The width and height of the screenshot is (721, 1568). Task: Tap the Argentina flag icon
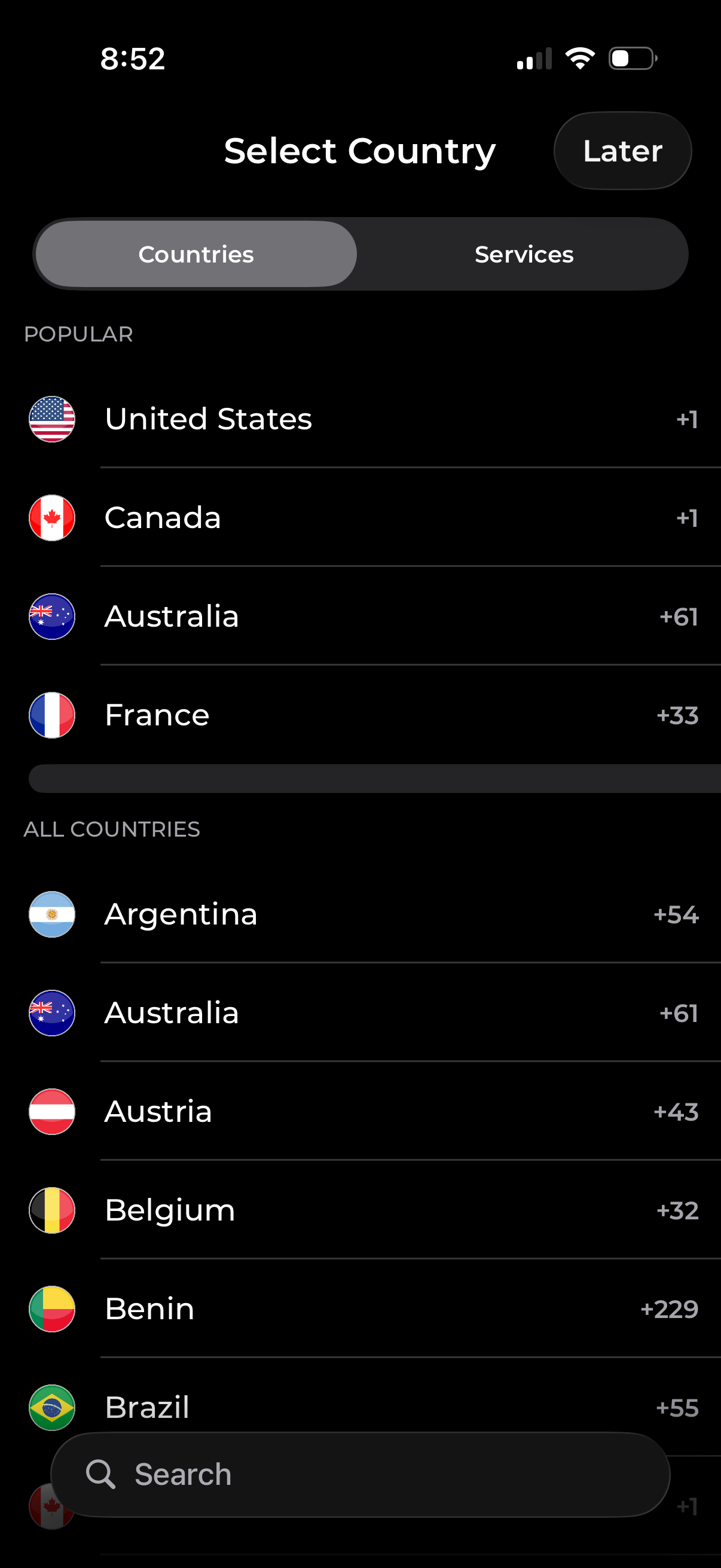52,914
